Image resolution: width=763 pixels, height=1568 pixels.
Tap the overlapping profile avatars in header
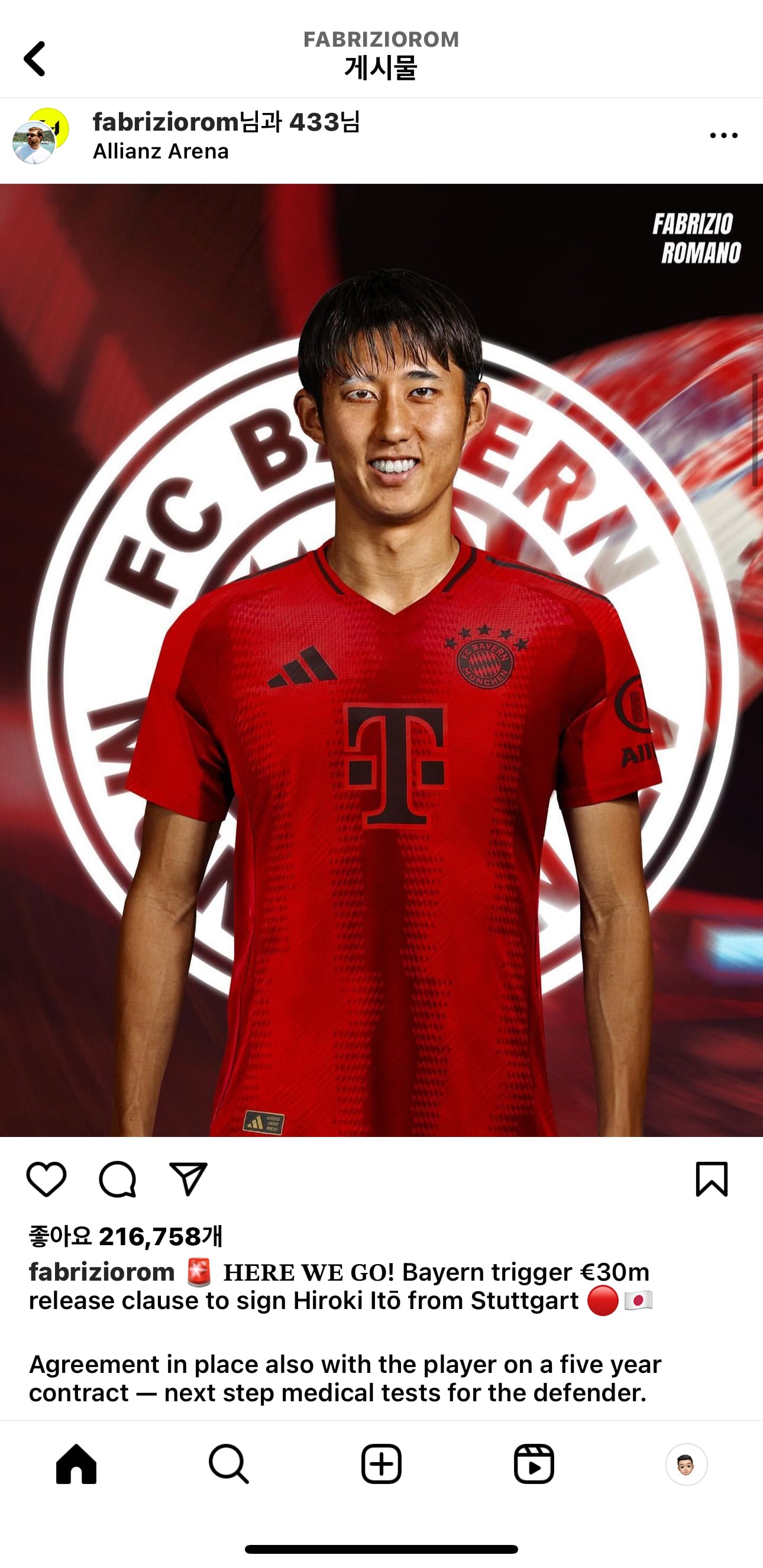(41, 136)
